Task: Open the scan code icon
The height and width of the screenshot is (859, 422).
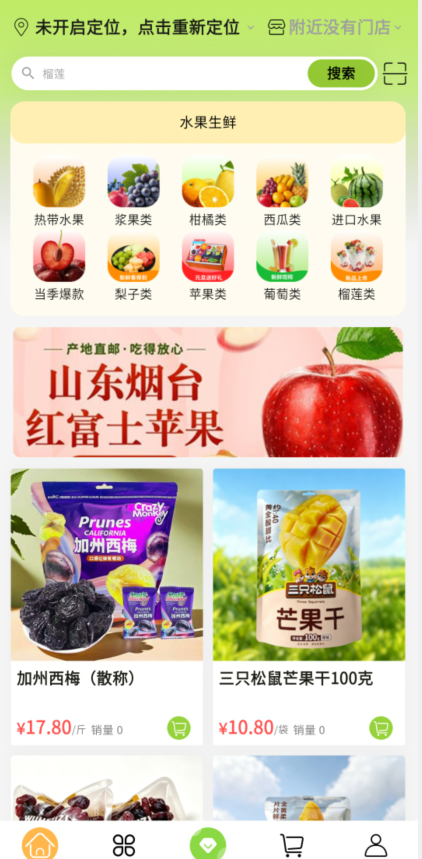Action: [395, 73]
